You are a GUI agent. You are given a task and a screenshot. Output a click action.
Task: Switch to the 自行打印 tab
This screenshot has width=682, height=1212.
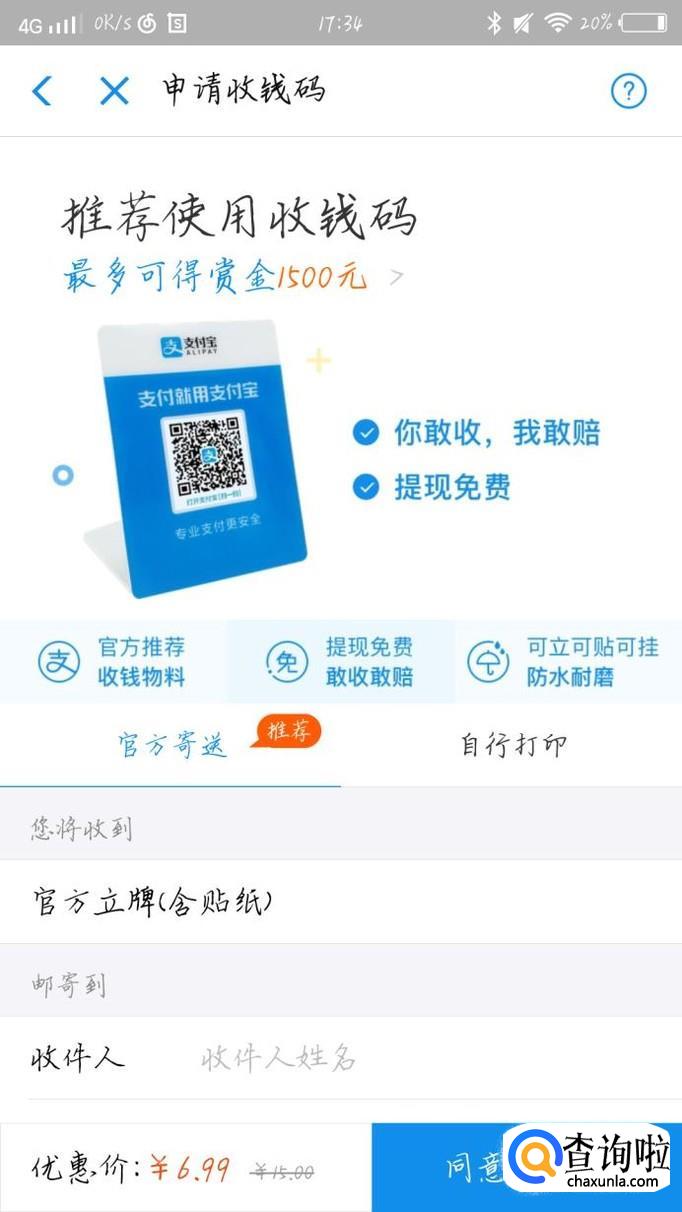tap(513, 745)
